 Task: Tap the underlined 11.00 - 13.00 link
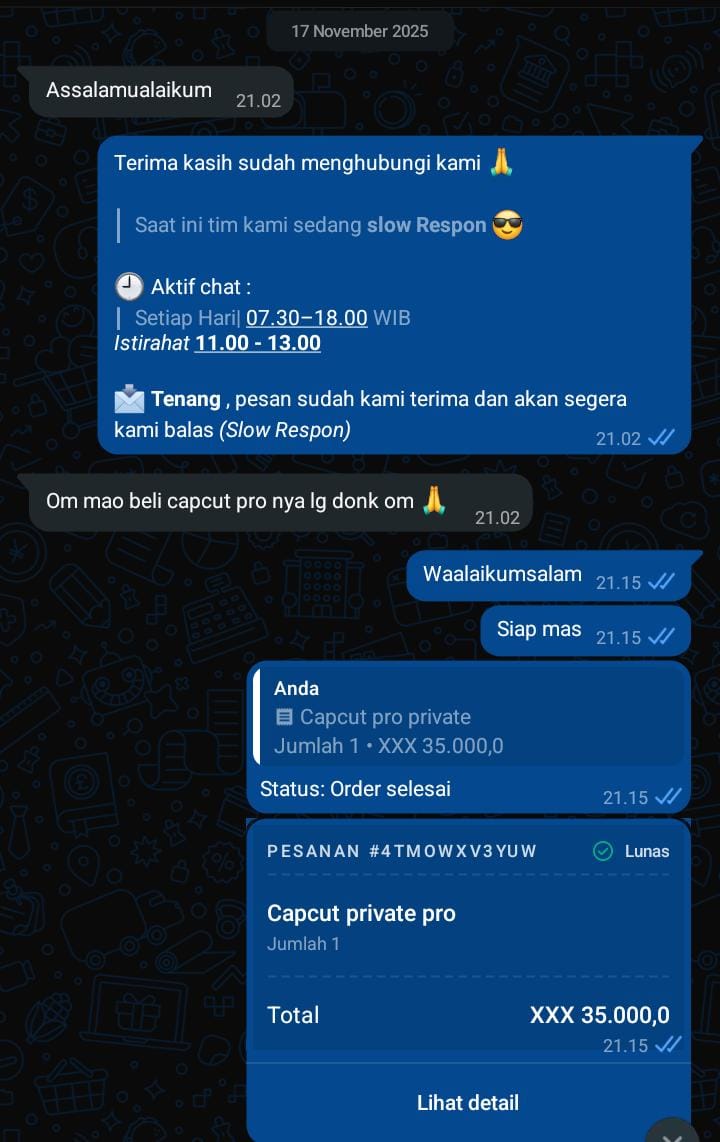258,343
